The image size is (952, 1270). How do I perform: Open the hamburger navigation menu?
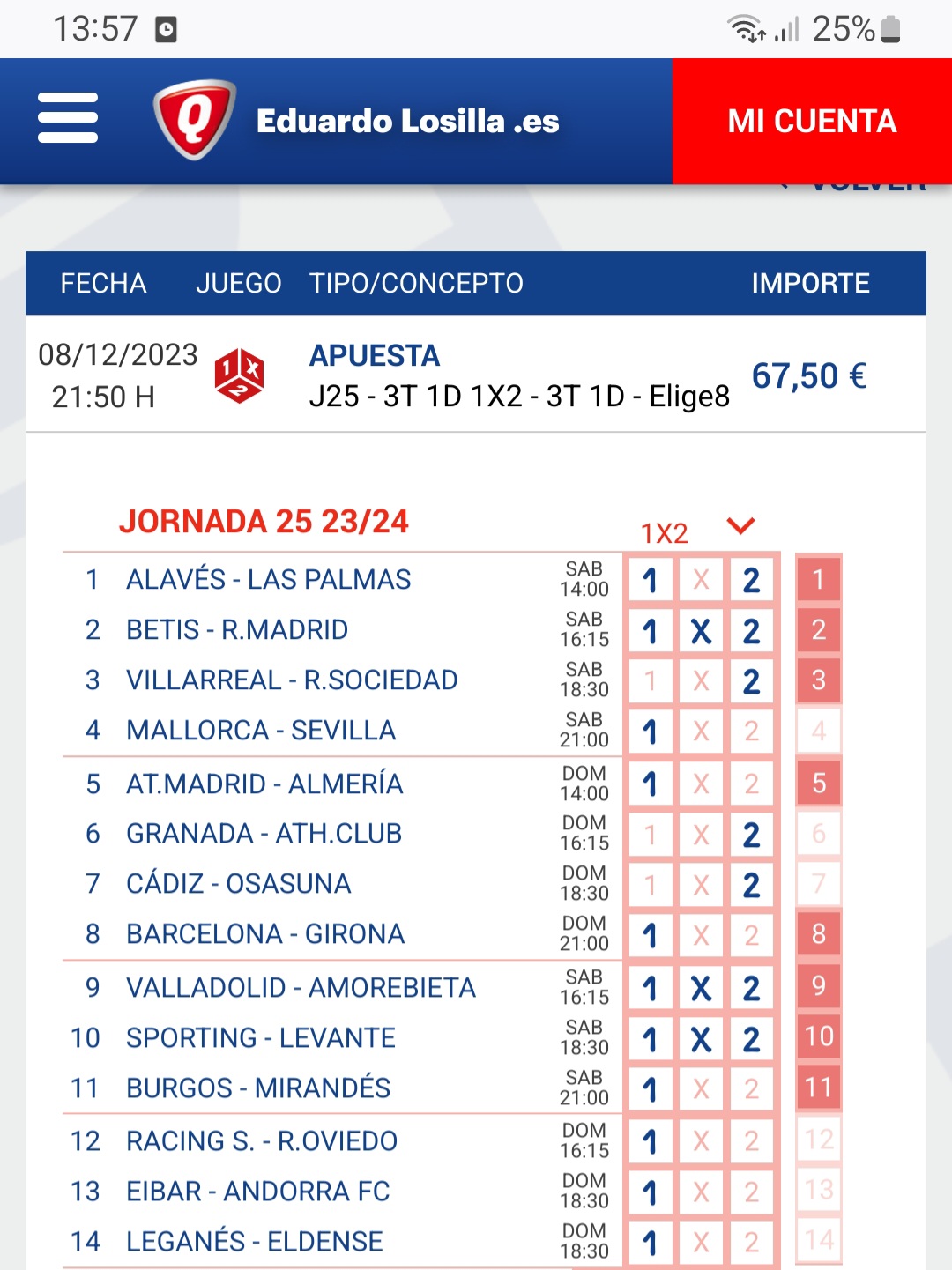68,119
